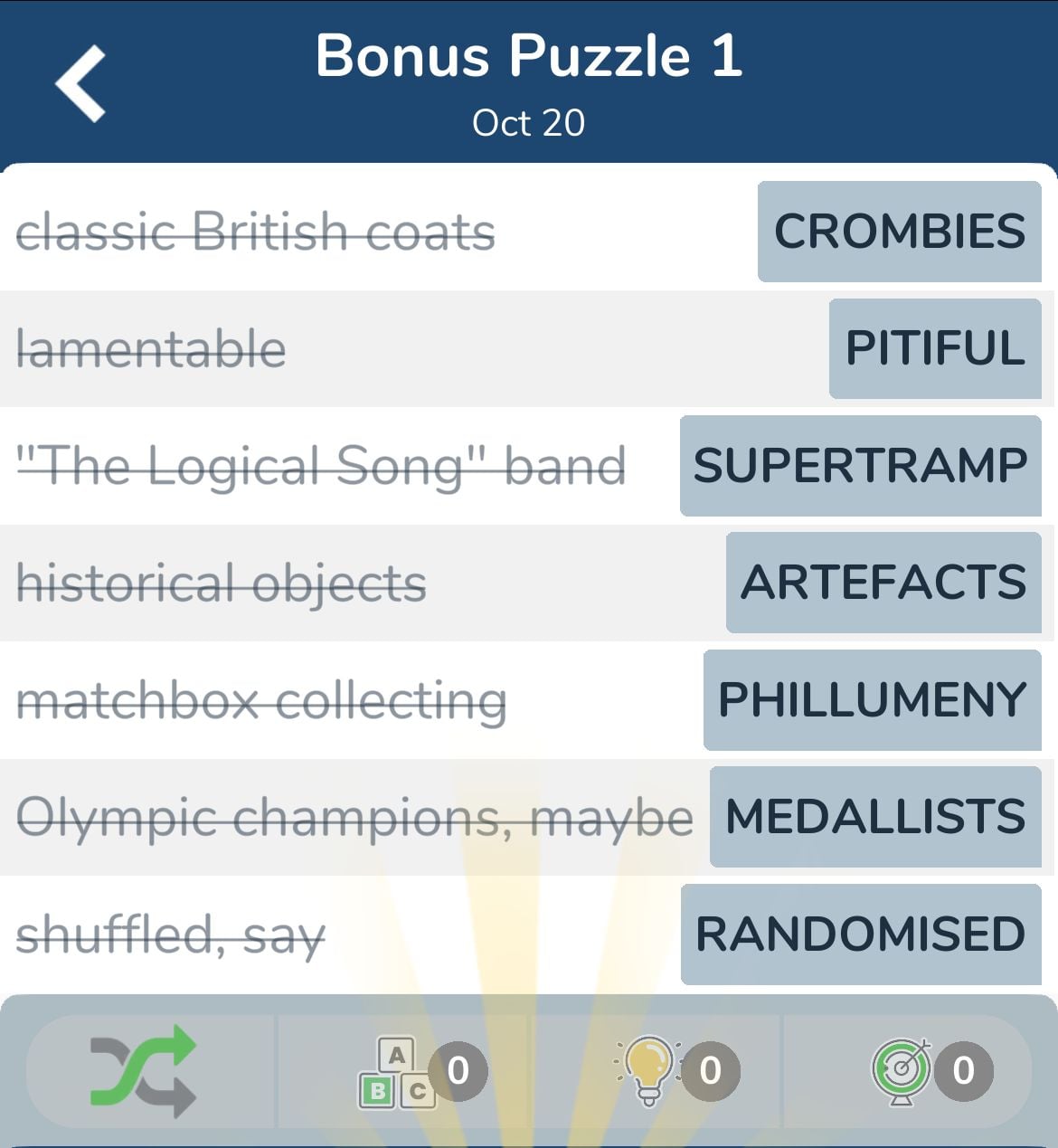The image size is (1058, 1148).
Task: Tap the RANDOMISED answer tile
Action: 860,935
